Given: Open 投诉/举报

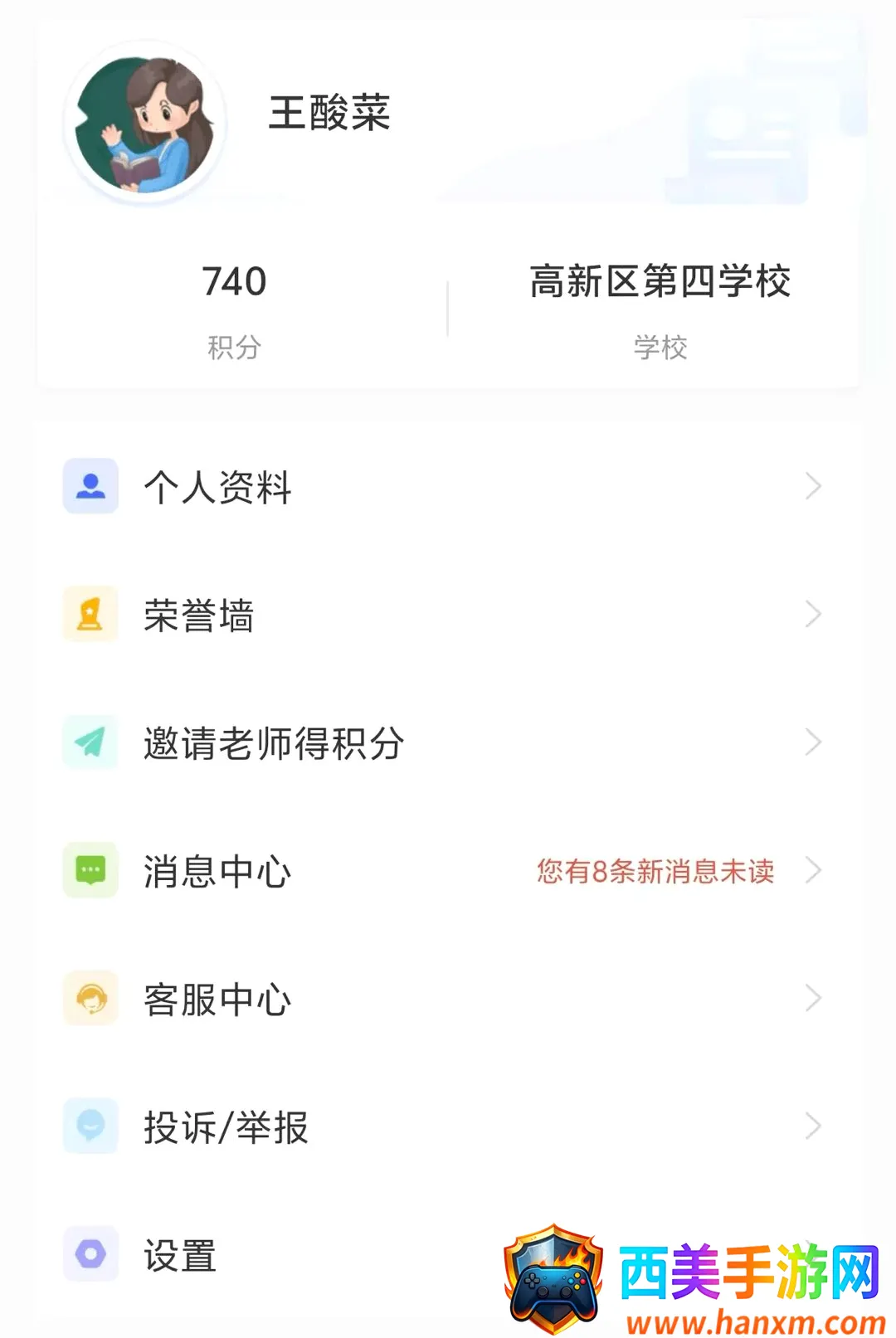Looking at the screenshot, I should 448,1126.
